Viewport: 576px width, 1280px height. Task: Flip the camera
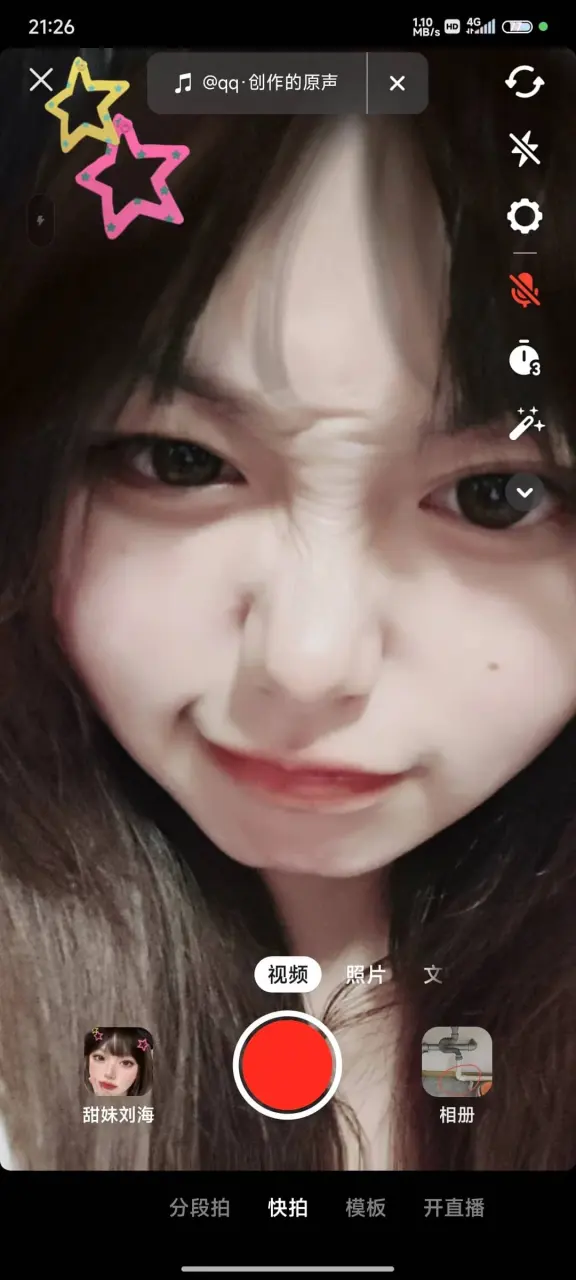click(x=525, y=81)
